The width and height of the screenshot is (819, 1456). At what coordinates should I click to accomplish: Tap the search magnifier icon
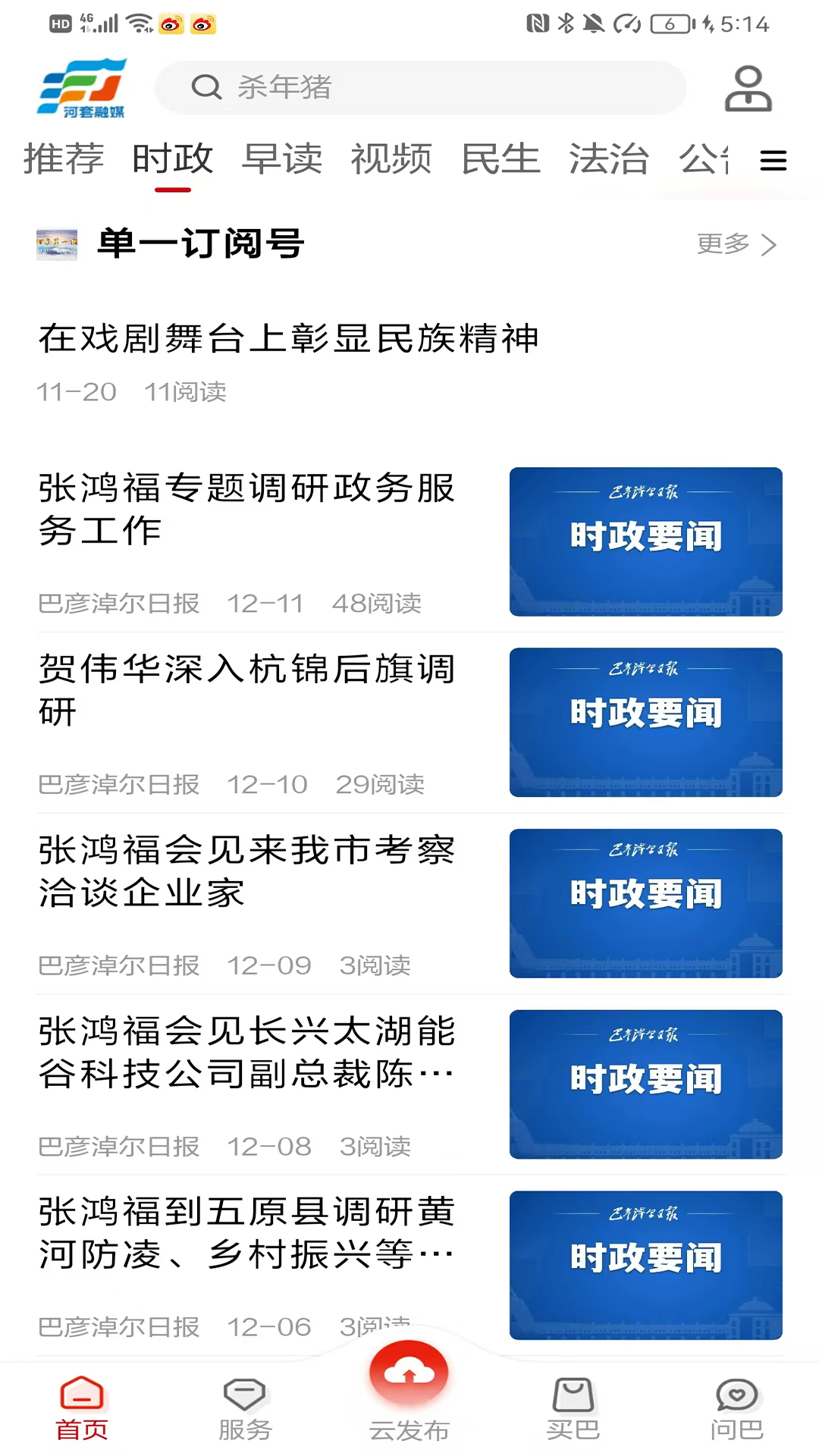click(206, 87)
